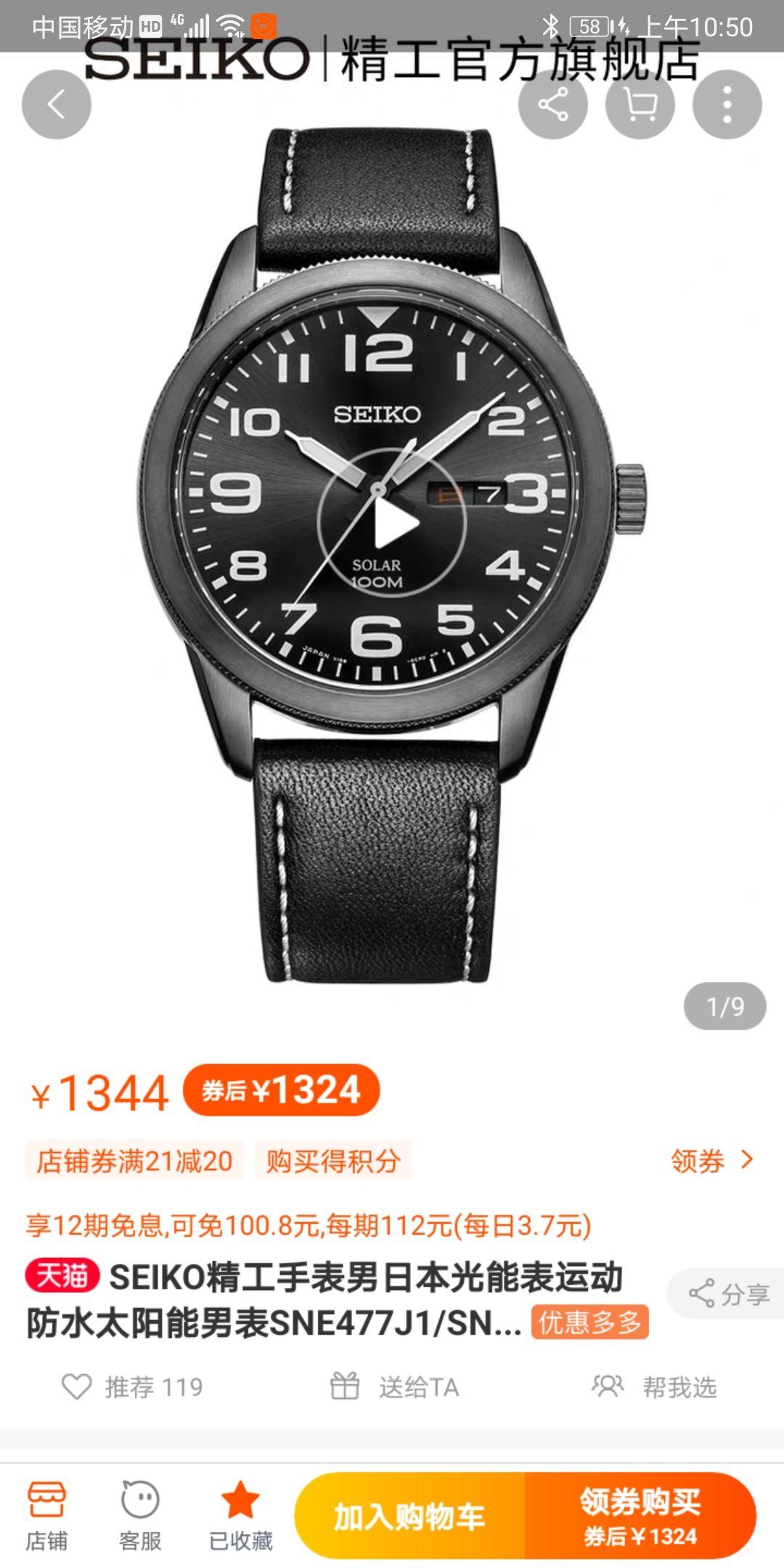Go back to the previous page
The height and width of the screenshot is (1568, 784).
[x=57, y=105]
